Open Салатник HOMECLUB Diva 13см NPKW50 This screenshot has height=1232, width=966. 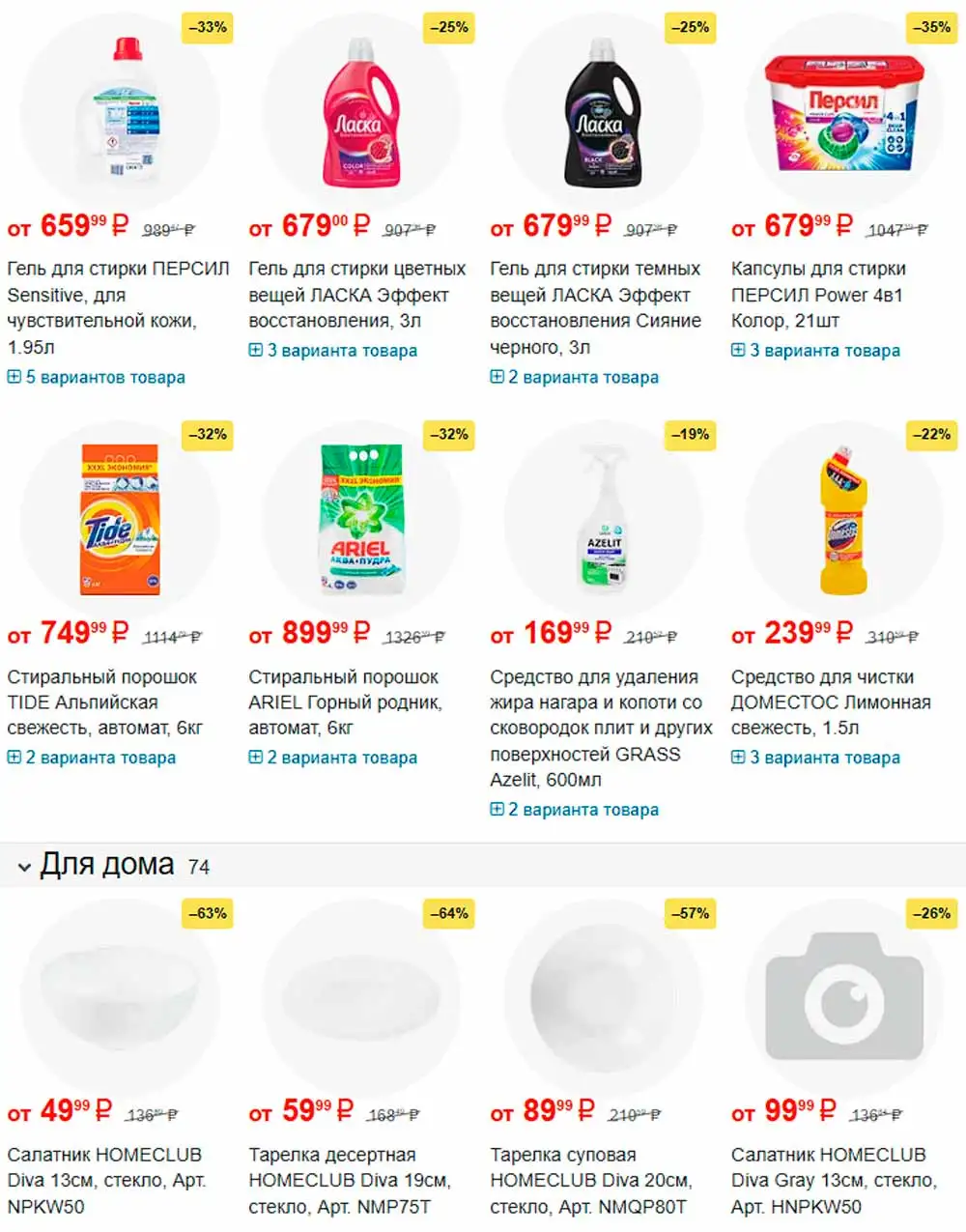[105, 1180]
